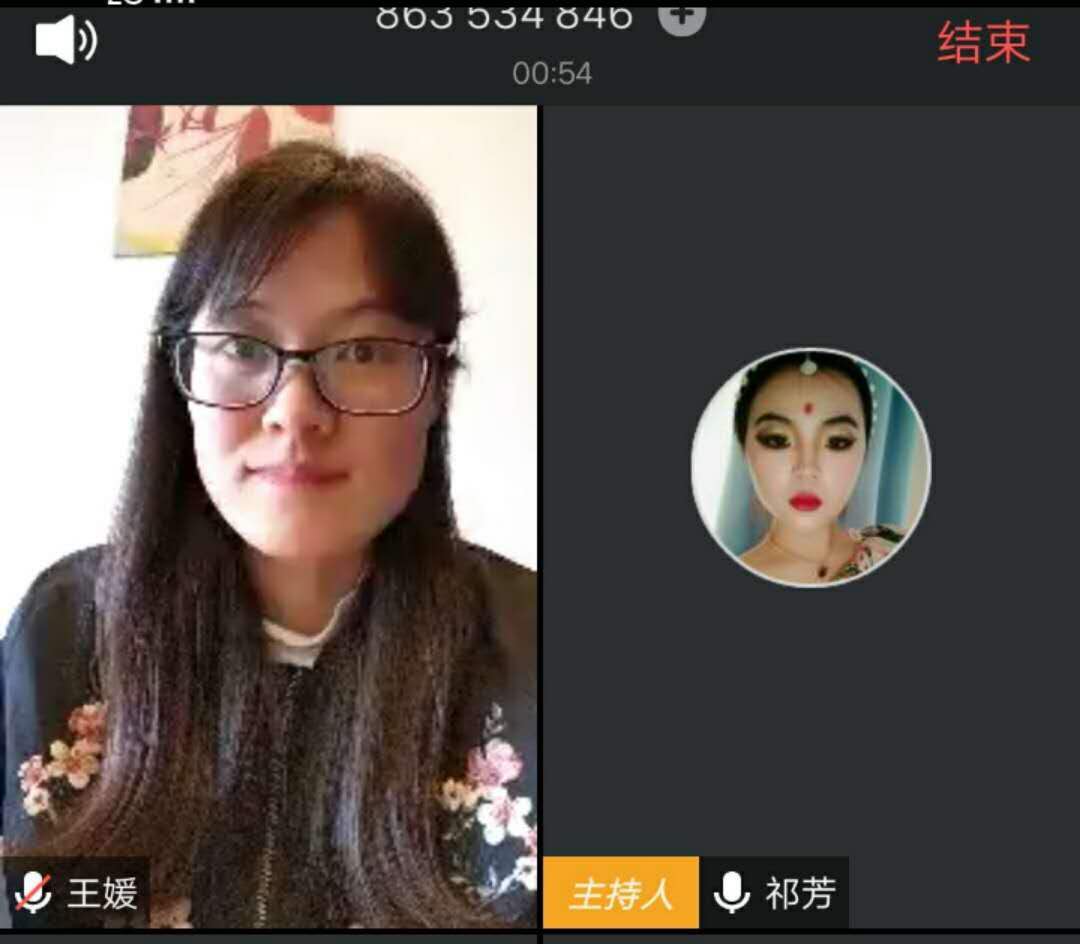Select host 祁芳's participant tile

click(810, 480)
